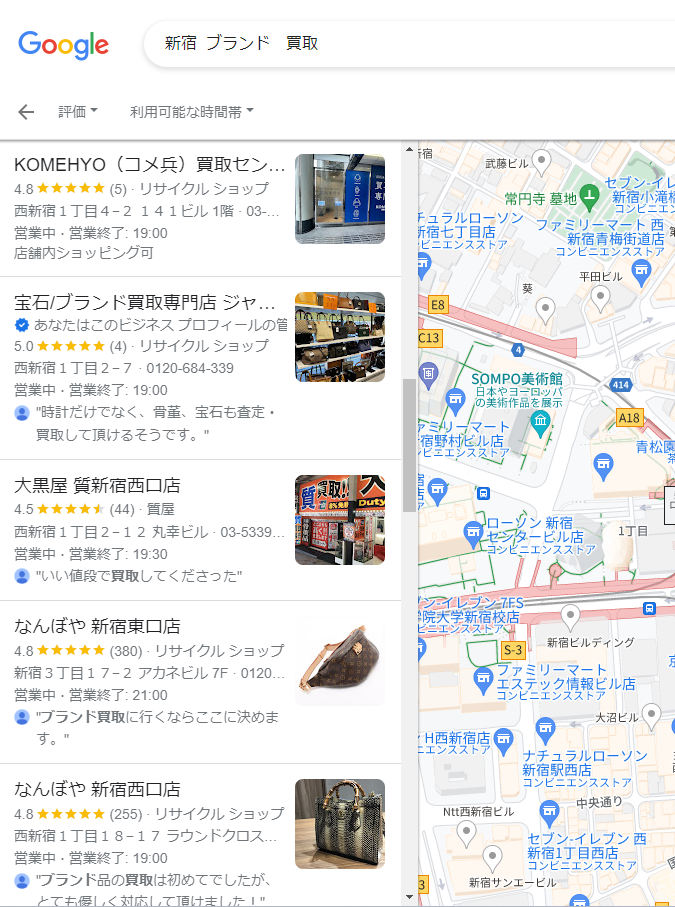
Task: Go back with the arrow icon
Action: pyautogui.click(x=26, y=112)
